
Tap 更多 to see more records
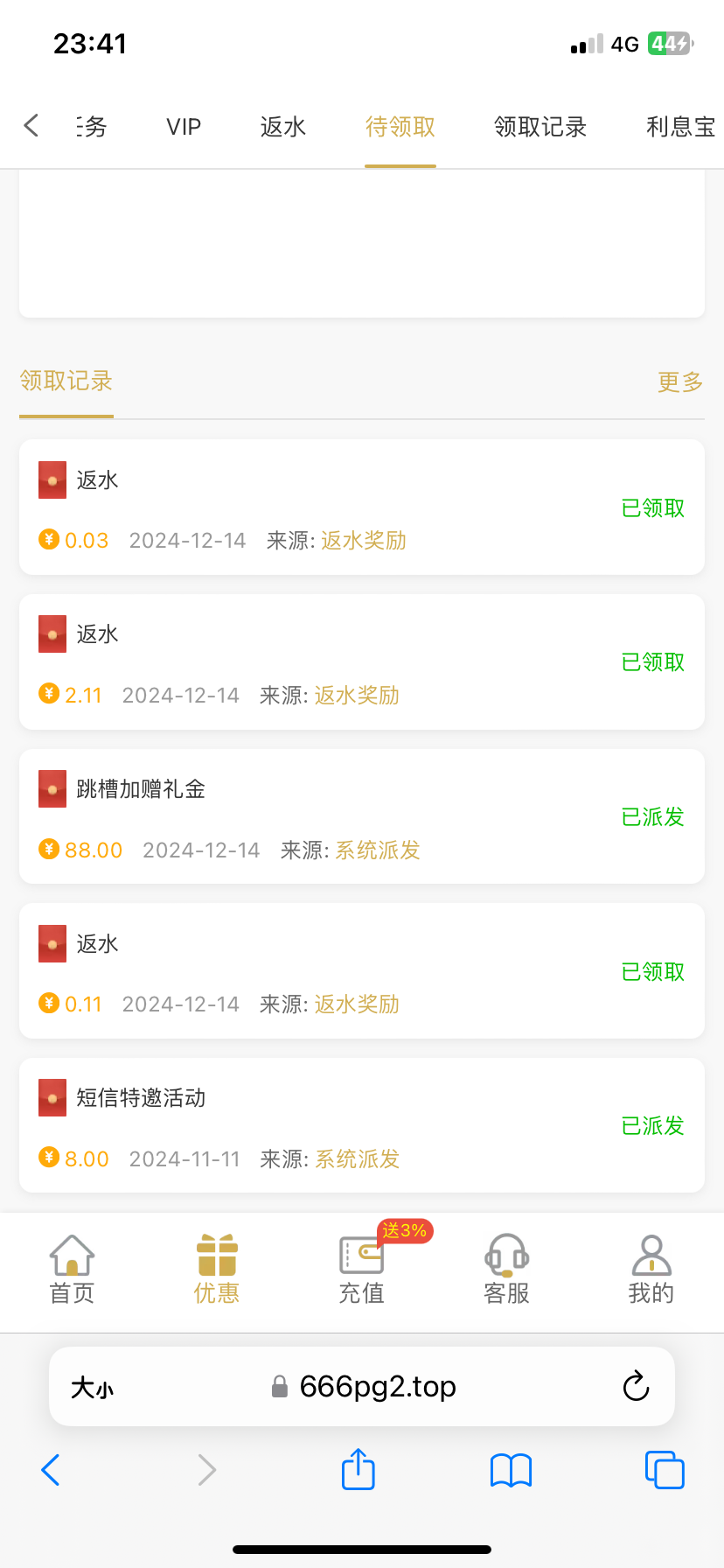[x=679, y=381]
